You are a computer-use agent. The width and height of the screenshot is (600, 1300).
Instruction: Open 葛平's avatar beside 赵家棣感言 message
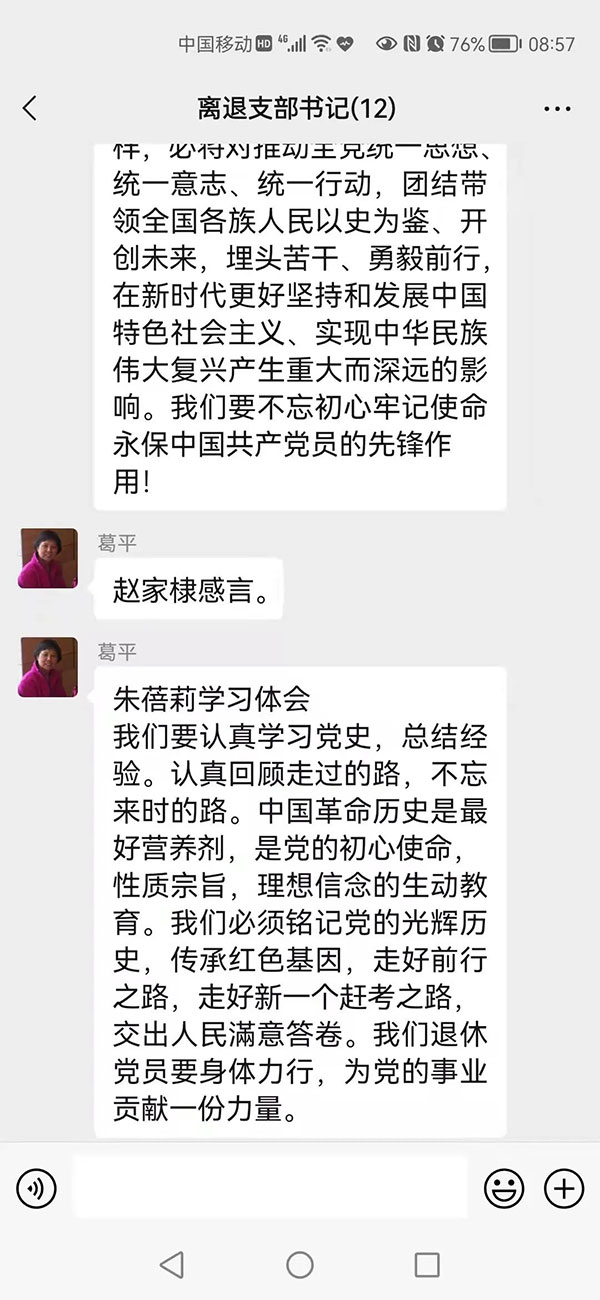pos(48,558)
